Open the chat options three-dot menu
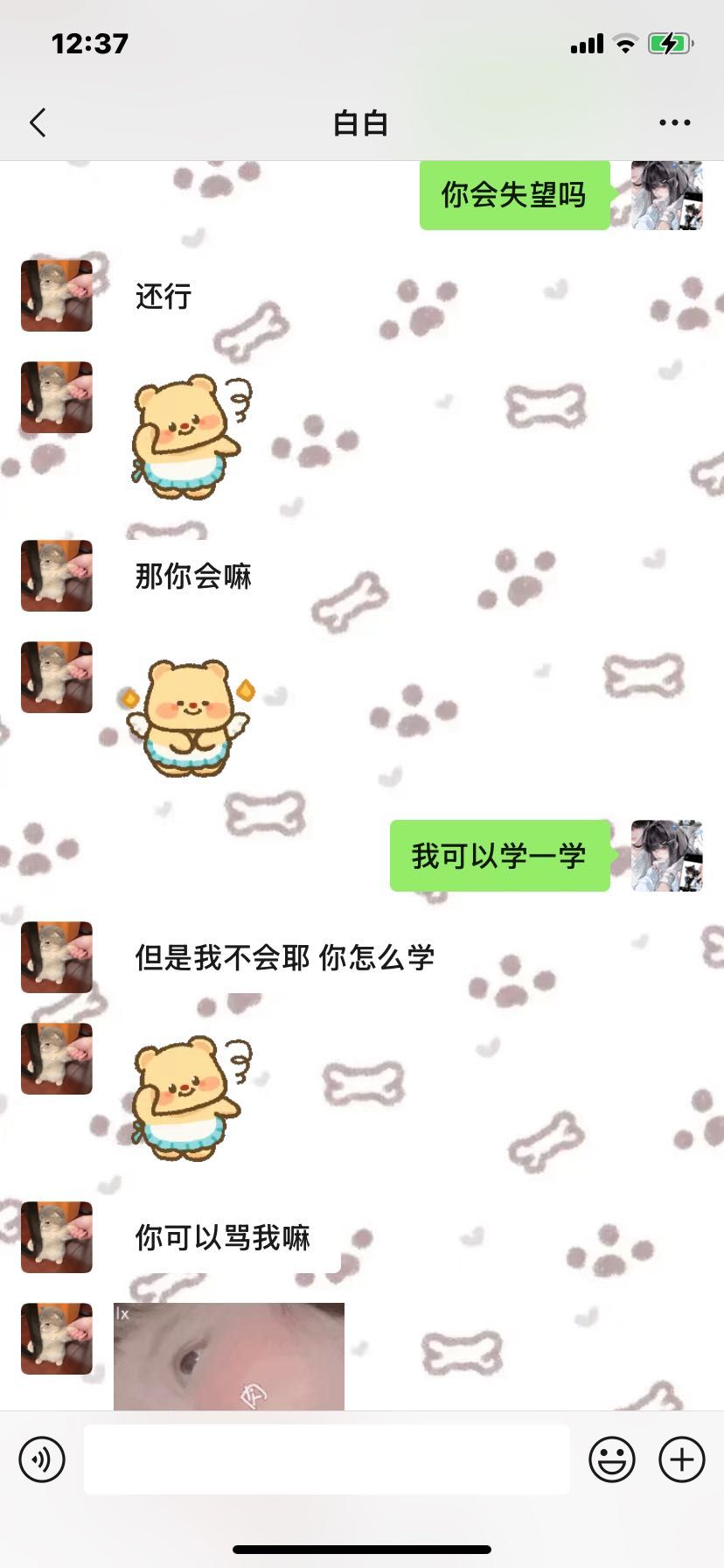The image size is (724, 1568). pos(674,123)
